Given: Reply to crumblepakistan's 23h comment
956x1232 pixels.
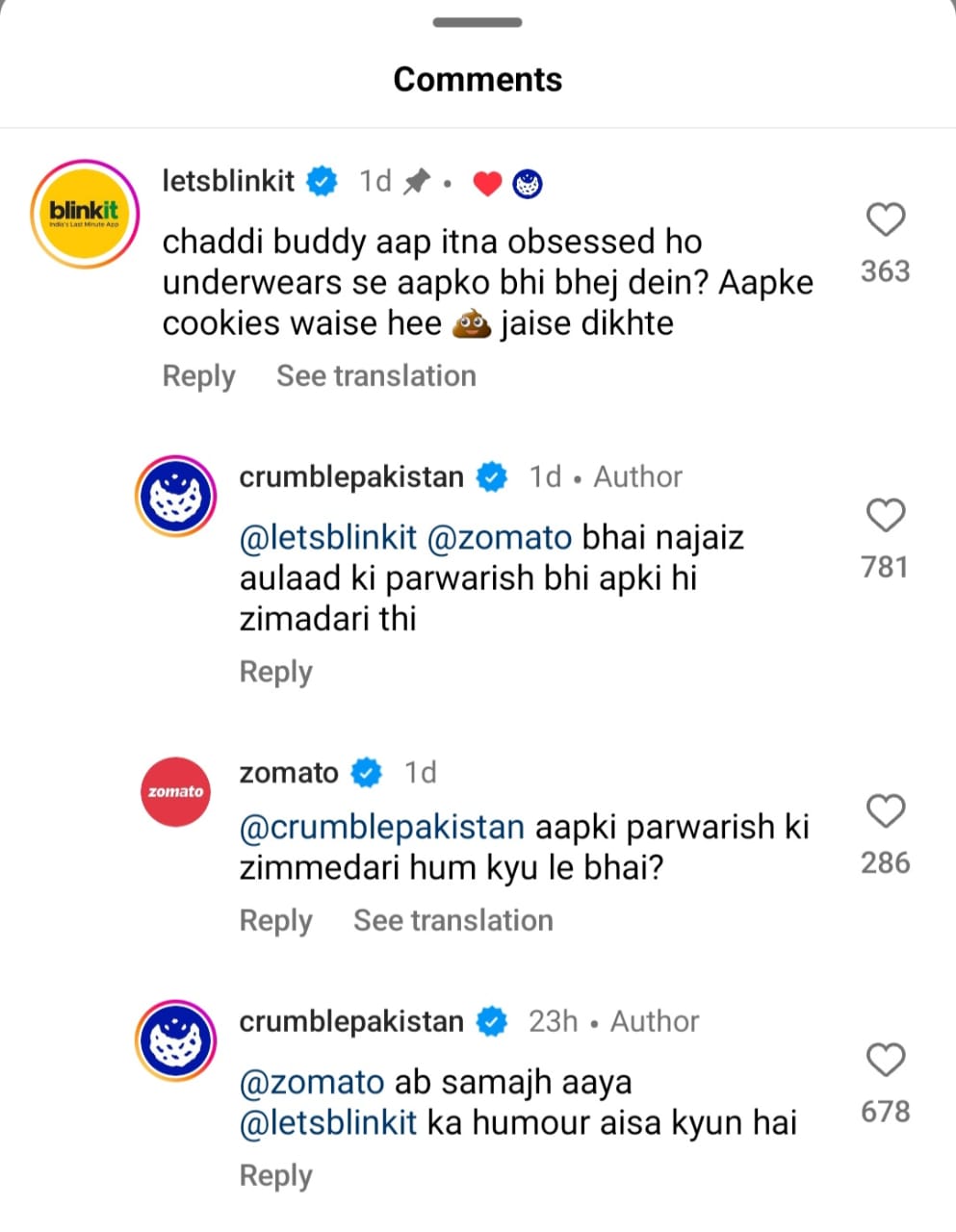Looking at the screenshot, I should click(x=275, y=1176).
